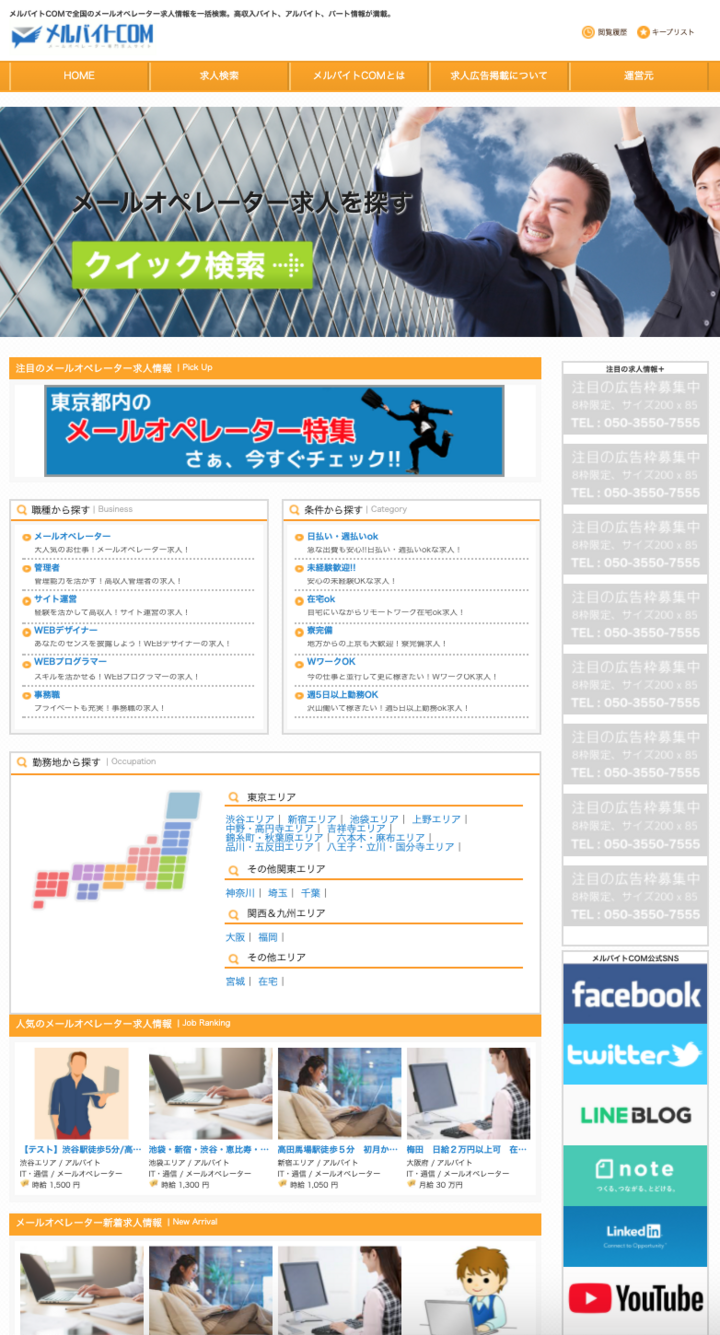Open the 高田馬場駅徒歩5分 job card
This screenshot has height=1335, width=720.
[x=339, y=1149]
